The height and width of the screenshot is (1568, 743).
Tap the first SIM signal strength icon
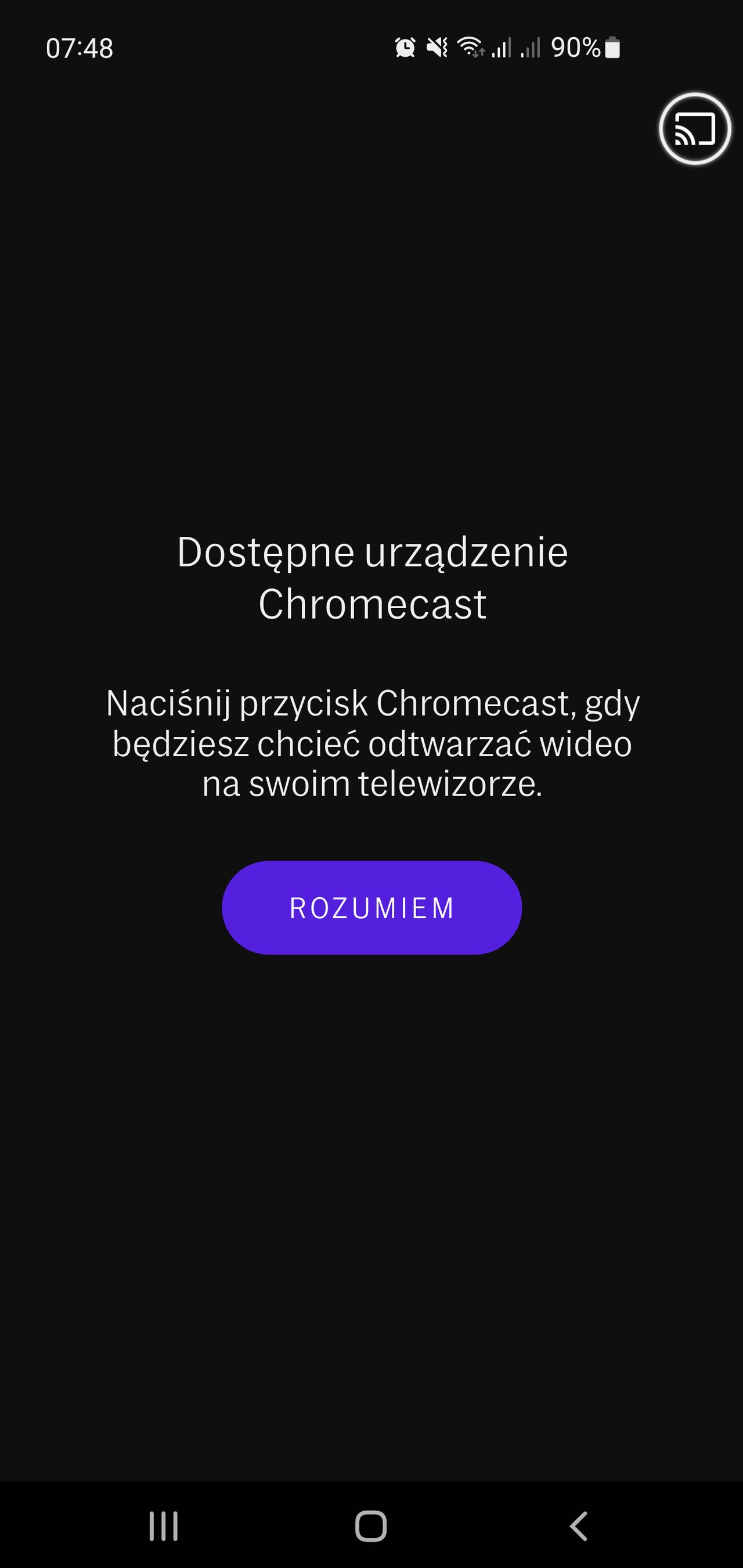click(x=502, y=48)
